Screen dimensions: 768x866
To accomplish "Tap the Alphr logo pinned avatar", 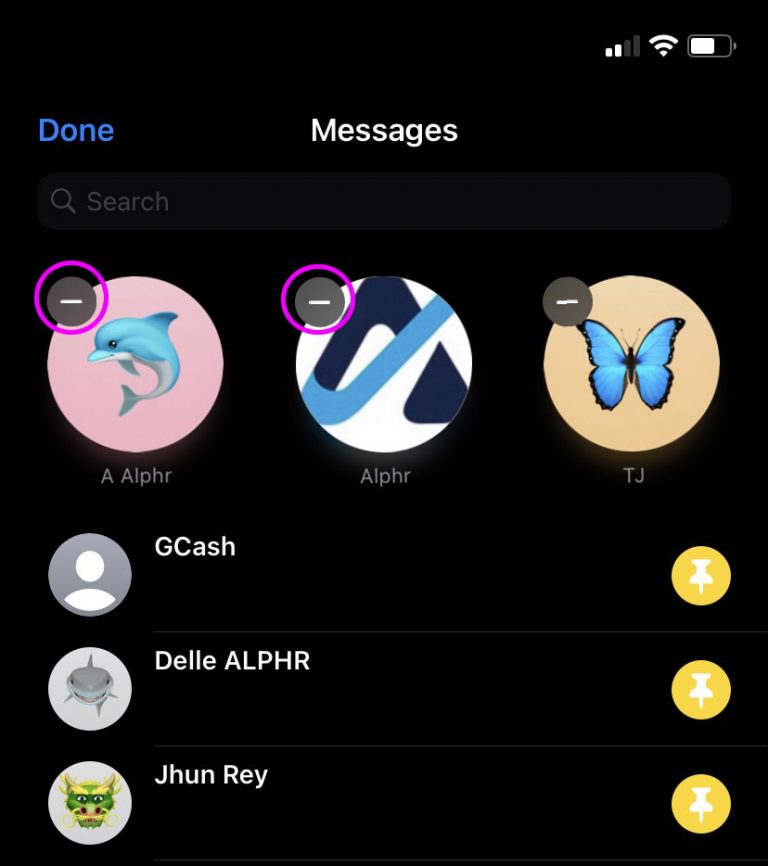I will (385, 365).
